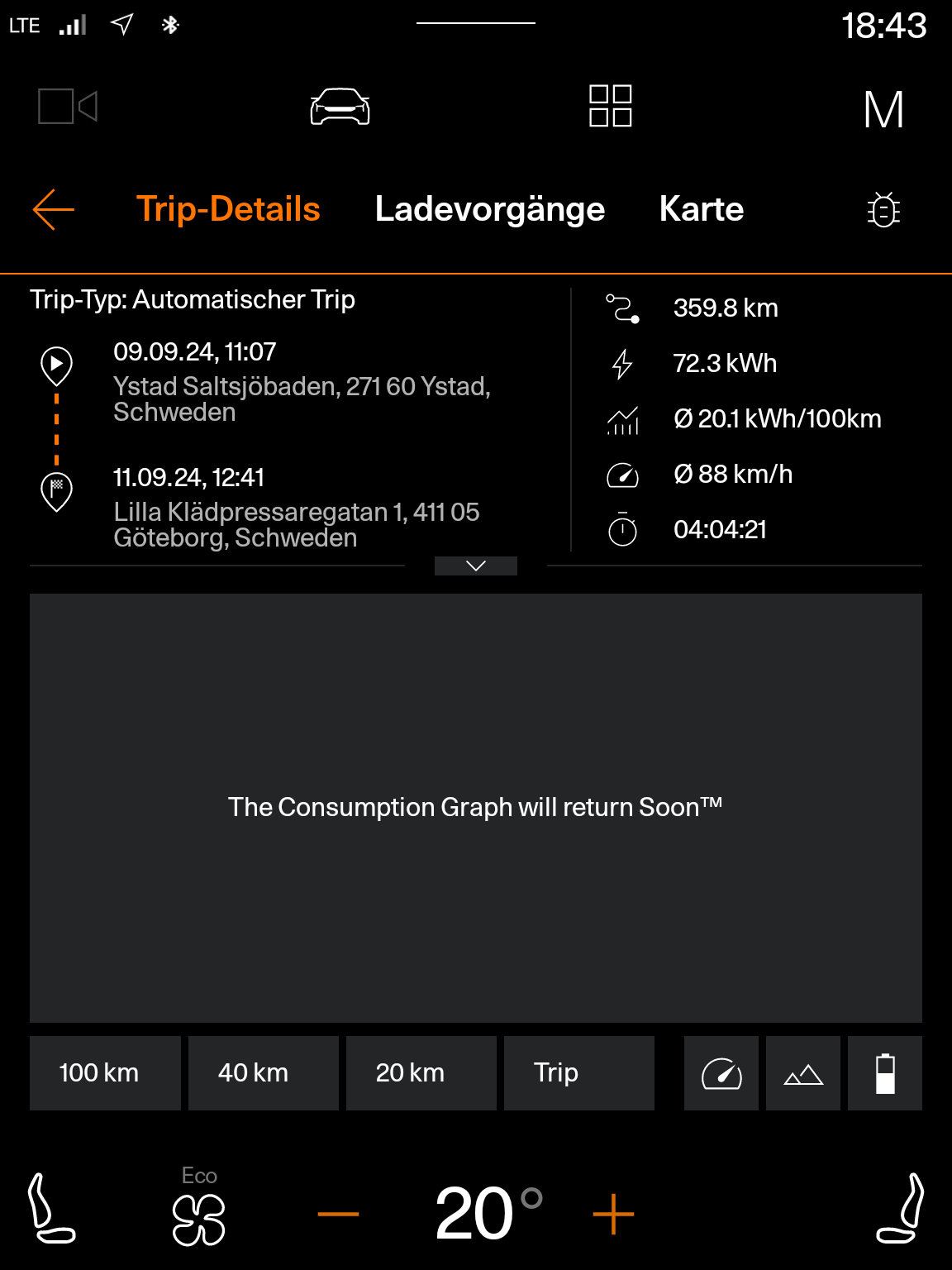Decrease temperature with the minus button
Image resolution: width=952 pixels, height=1270 pixels.
pos(339,1214)
